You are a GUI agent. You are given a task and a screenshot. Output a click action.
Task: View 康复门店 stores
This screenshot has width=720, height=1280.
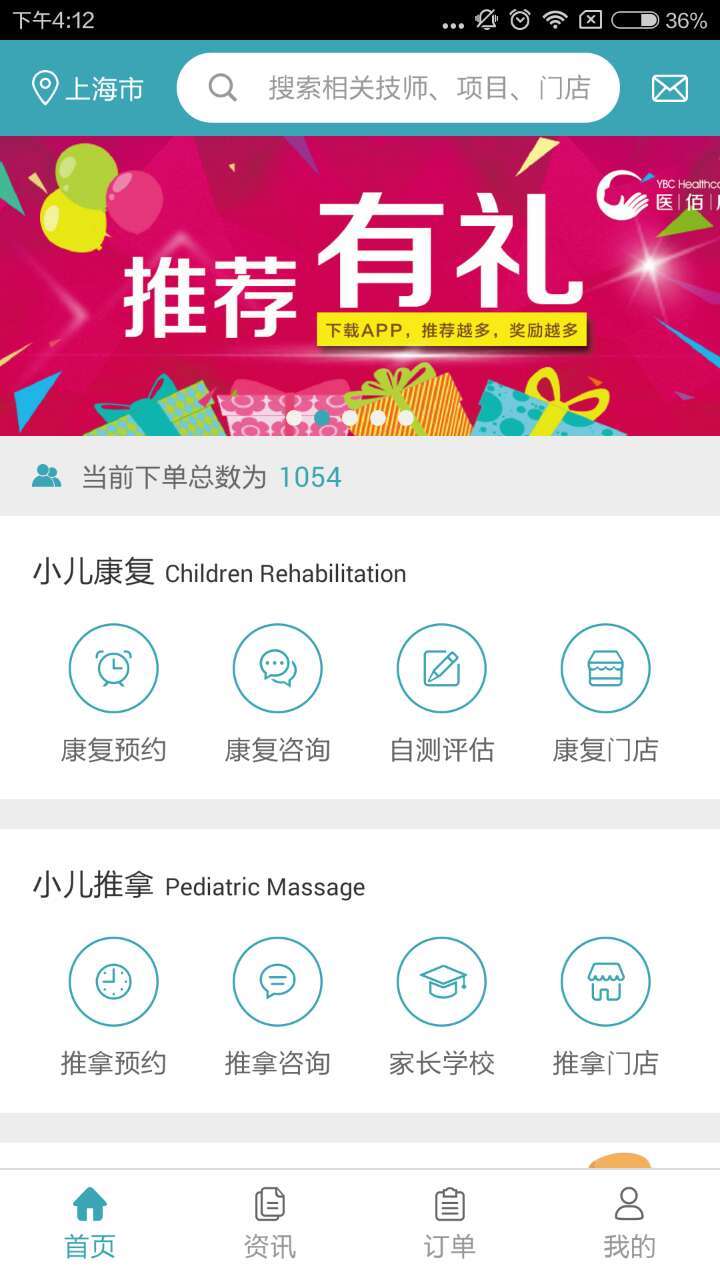click(x=605, y=692)
